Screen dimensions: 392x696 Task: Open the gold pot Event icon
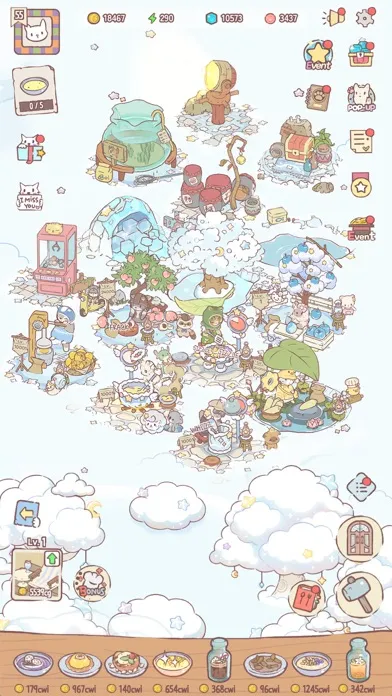coord(361,228)
